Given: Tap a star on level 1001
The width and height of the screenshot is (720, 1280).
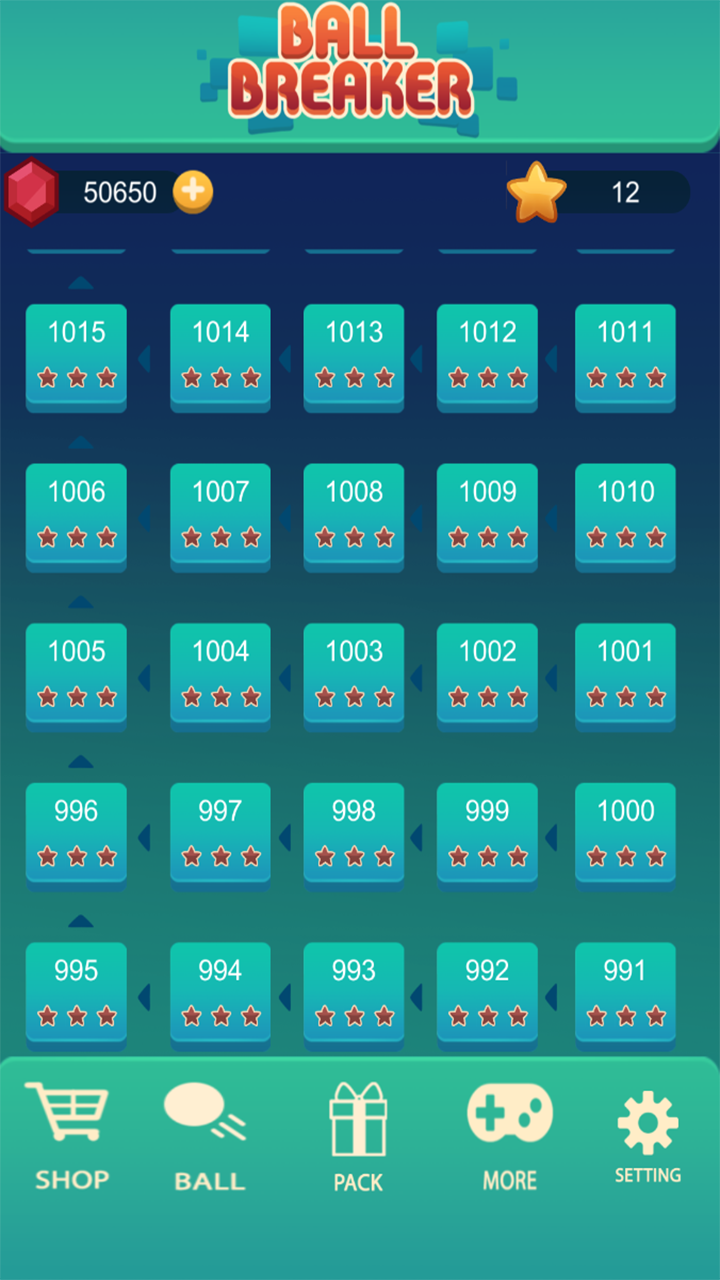Looking at the screenshot, I should pyautogui.click(x=625, y=697).
